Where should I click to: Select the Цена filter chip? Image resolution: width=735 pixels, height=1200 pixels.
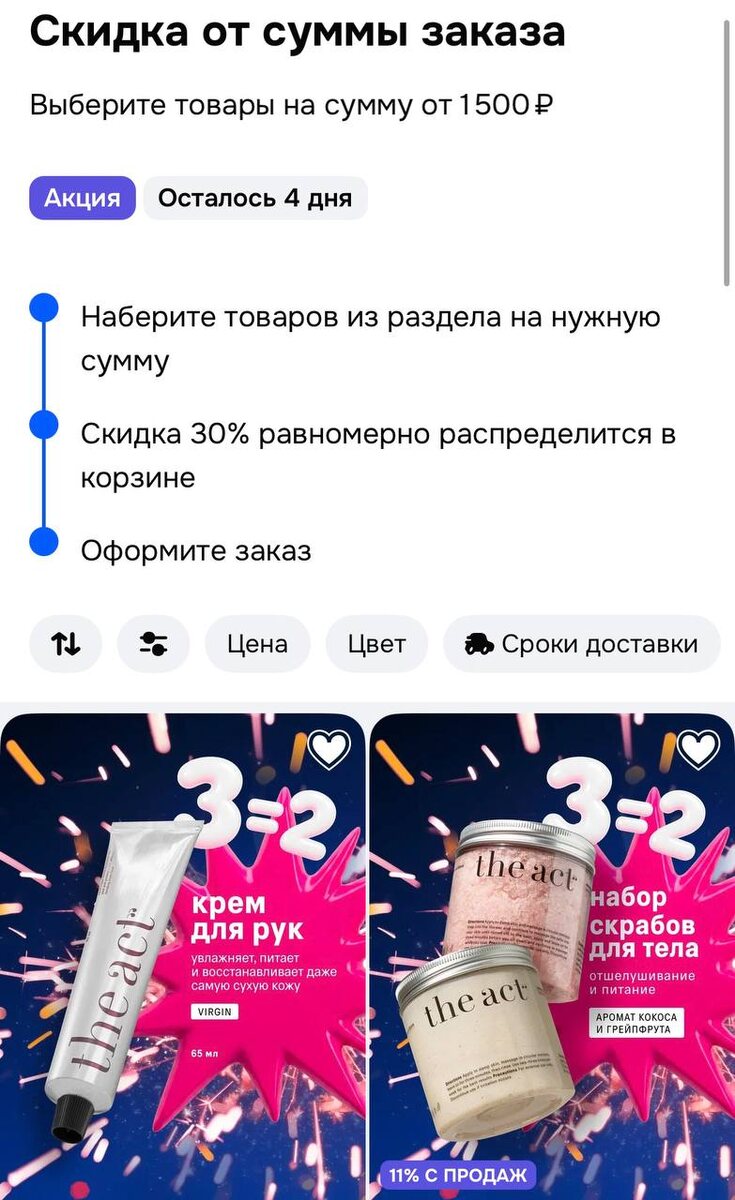pyautogui.click(x=257, y=644)
